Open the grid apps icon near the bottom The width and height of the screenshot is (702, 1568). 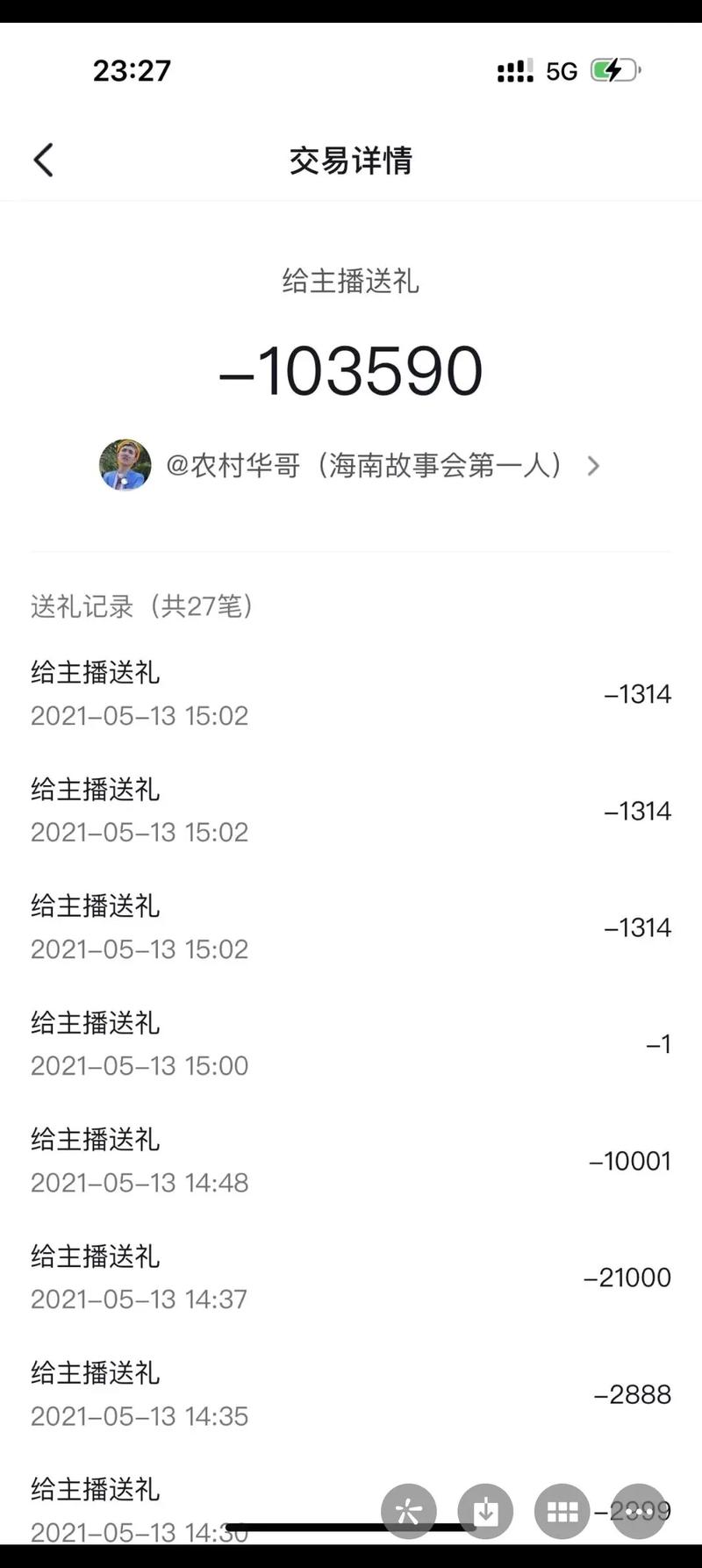(562, 1511)
